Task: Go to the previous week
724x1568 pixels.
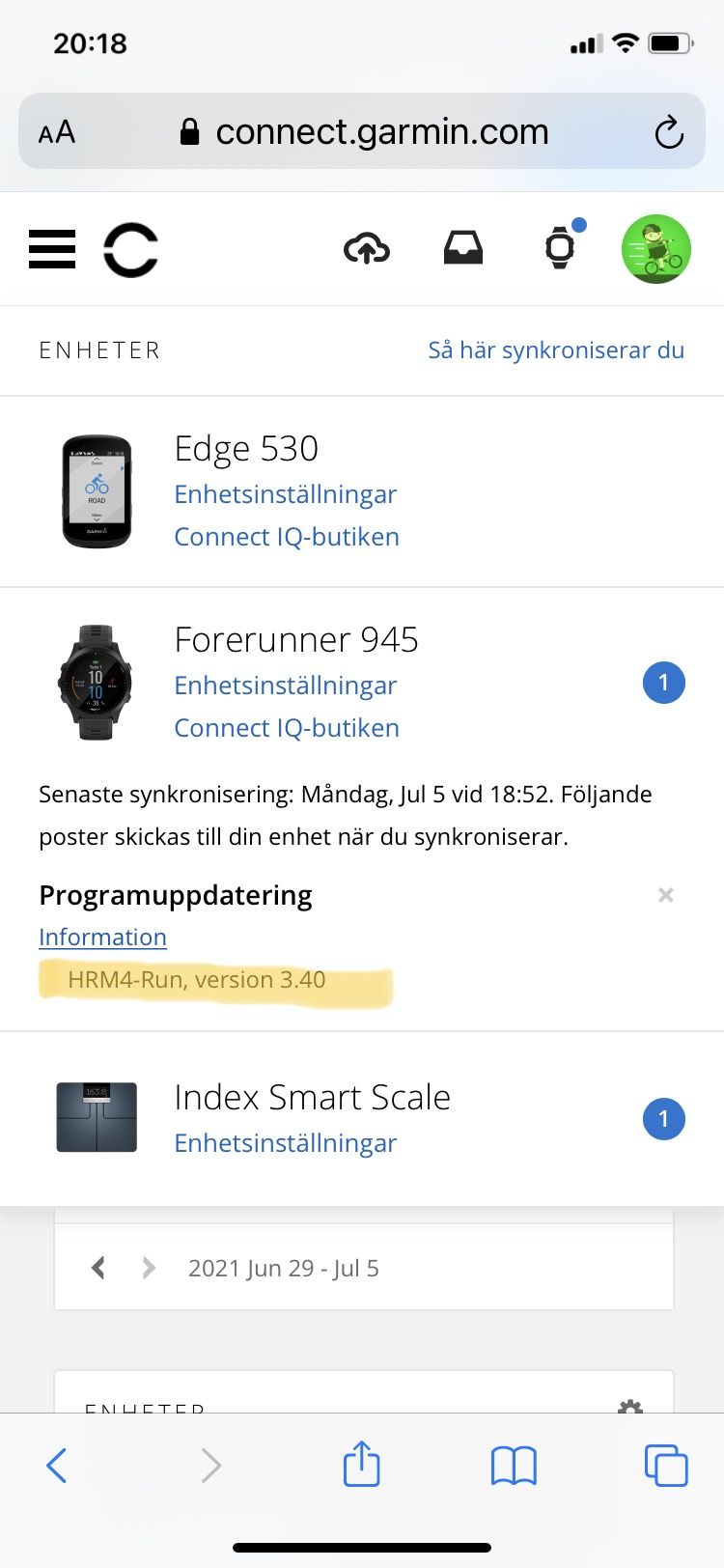Action: click(x=97, y=1268)
